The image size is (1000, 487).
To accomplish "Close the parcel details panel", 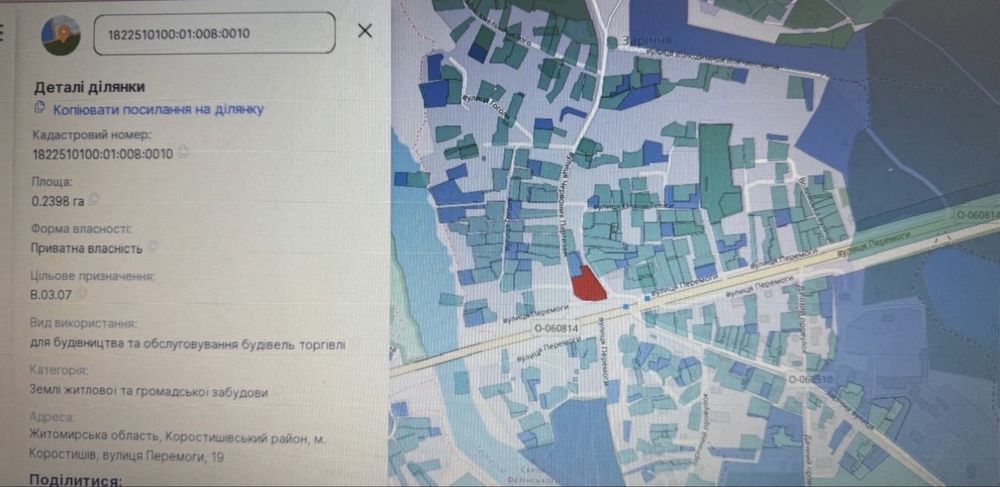I will point(365,31).
